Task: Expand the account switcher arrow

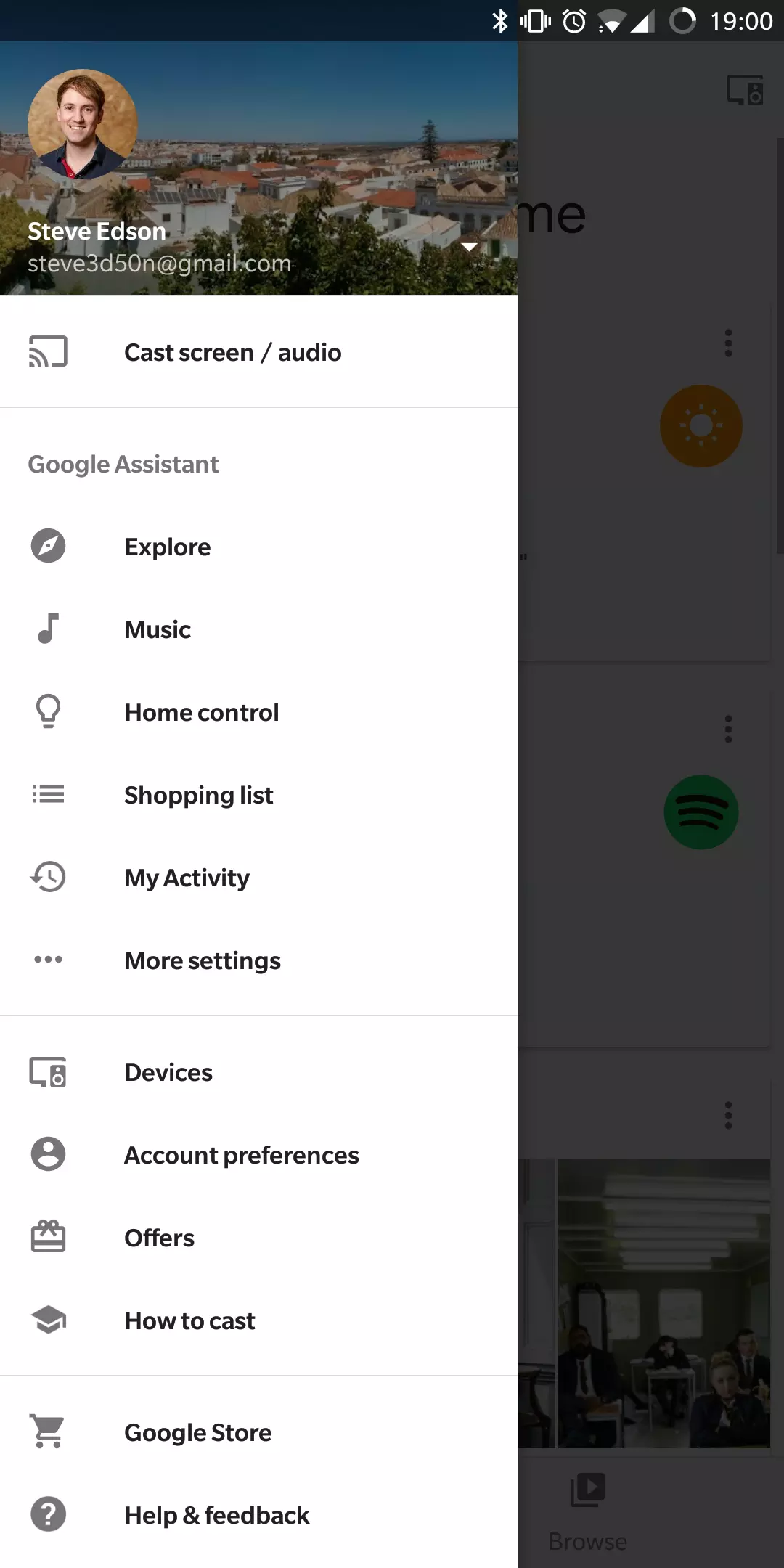Action: 469,247
